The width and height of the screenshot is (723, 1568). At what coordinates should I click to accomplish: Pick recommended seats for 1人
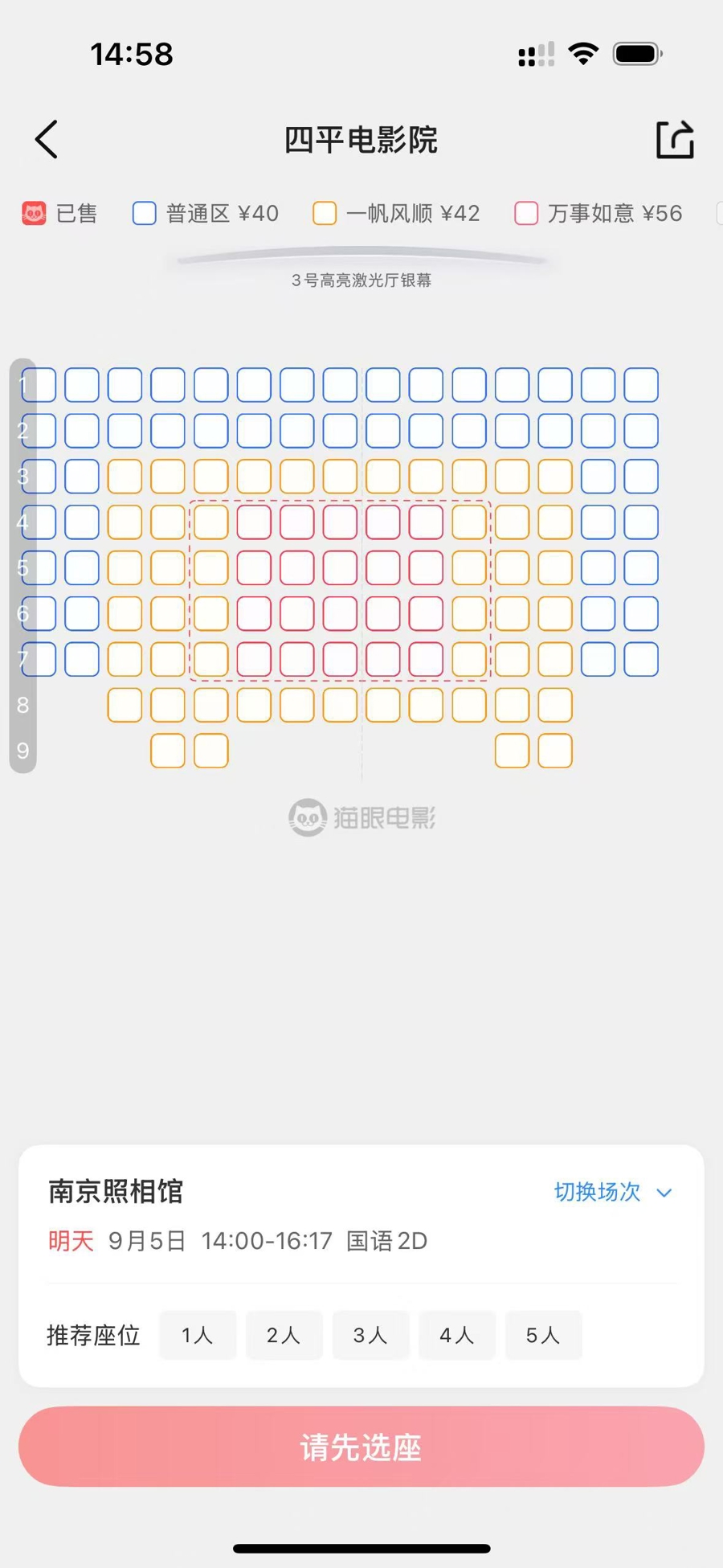point(198,1336)
